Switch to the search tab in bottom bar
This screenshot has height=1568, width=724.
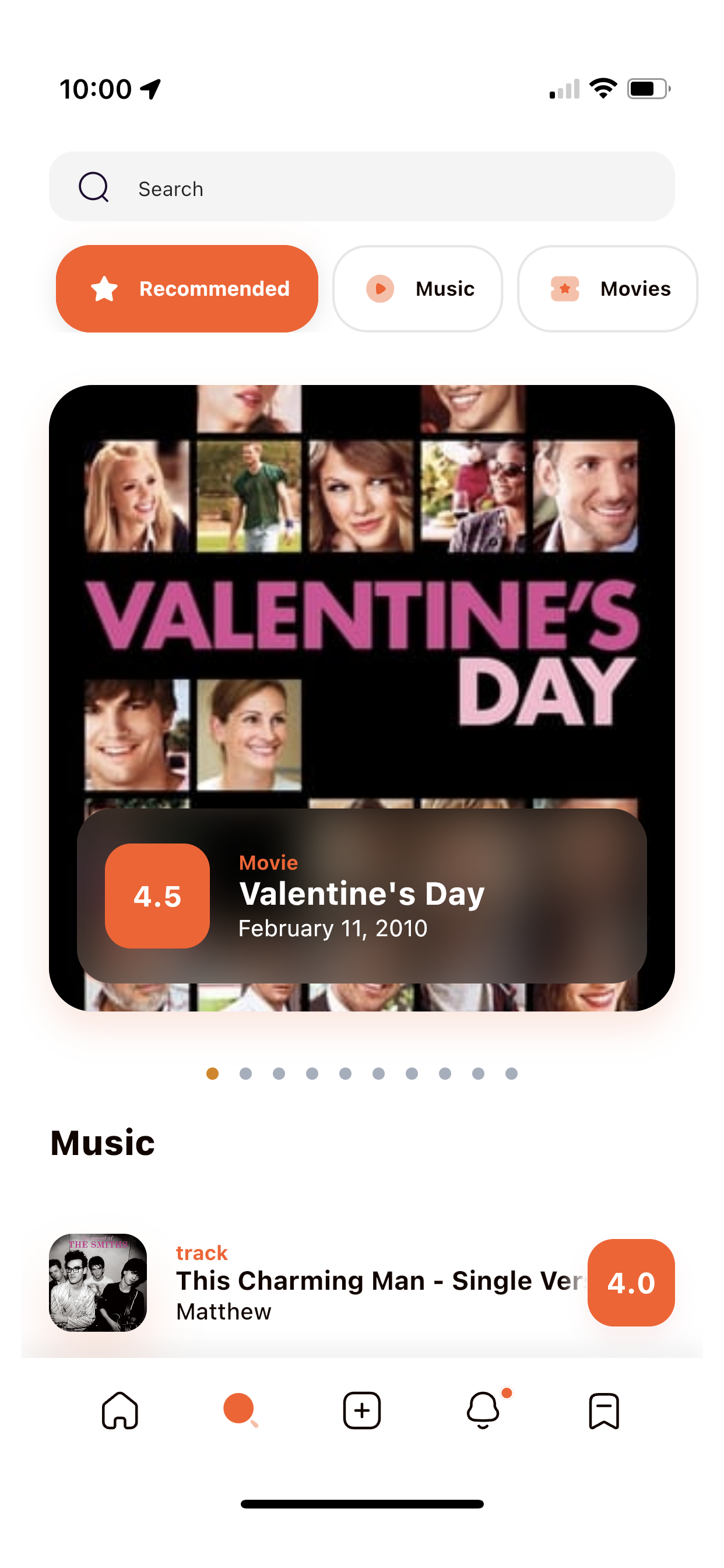tap(240, 1410)
